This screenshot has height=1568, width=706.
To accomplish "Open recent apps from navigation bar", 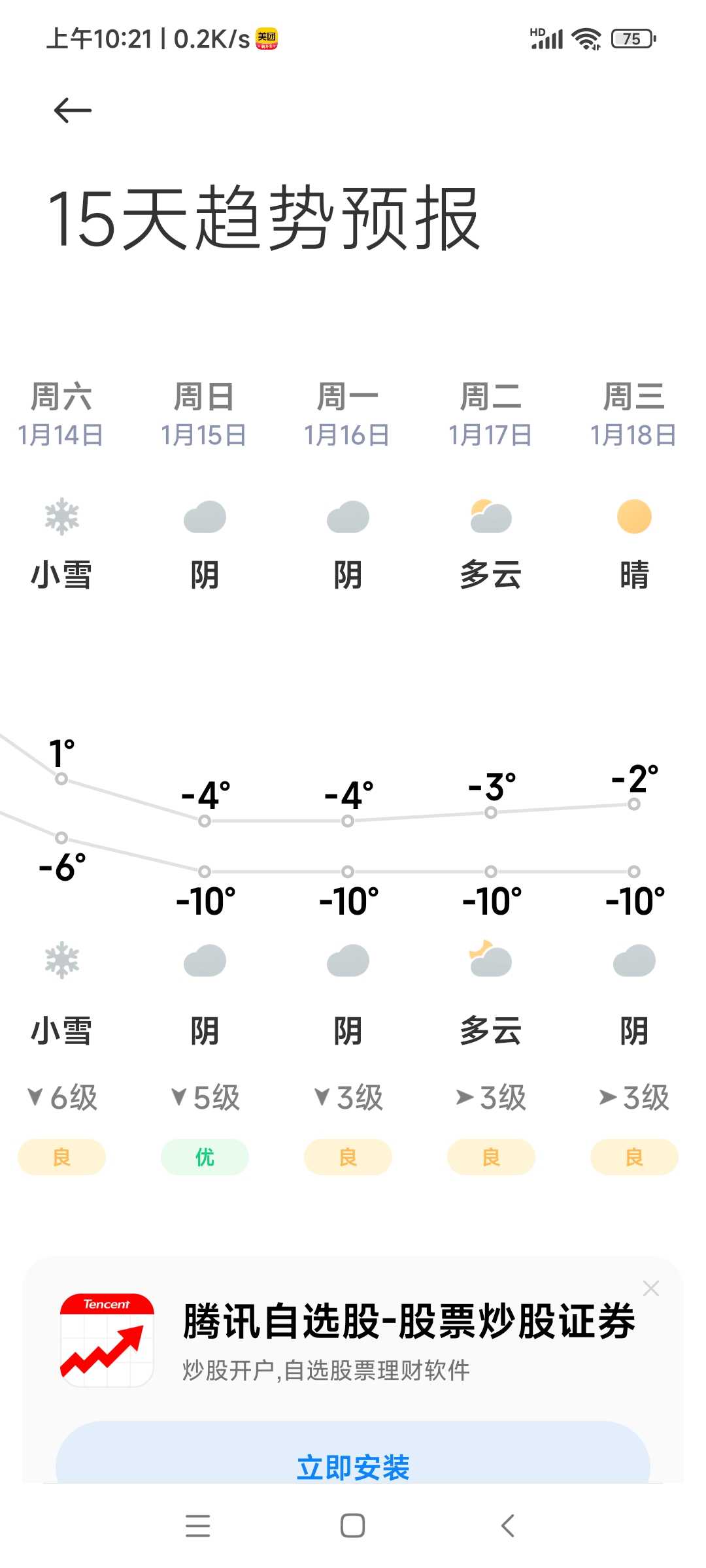I will pos(197,1526).
